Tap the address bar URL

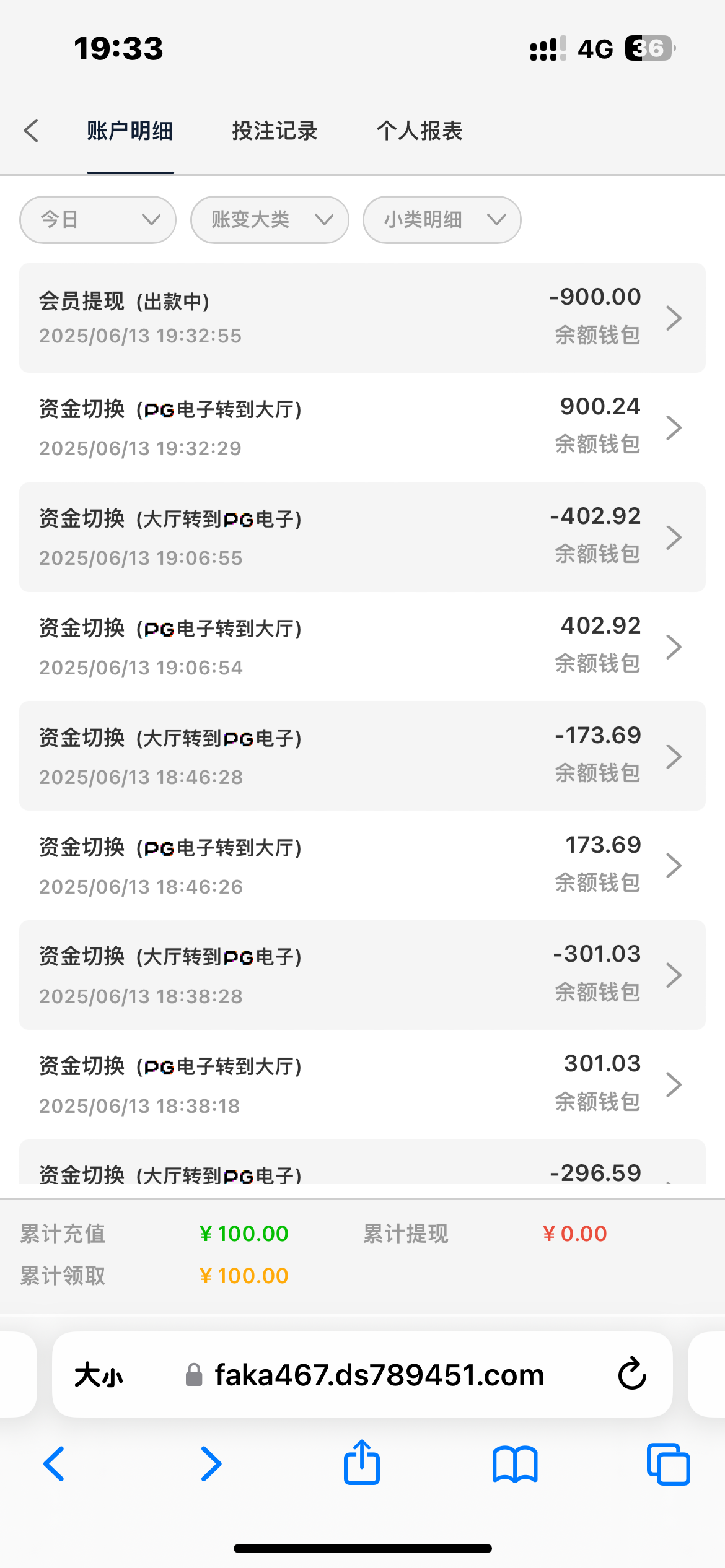[379, 1375]
